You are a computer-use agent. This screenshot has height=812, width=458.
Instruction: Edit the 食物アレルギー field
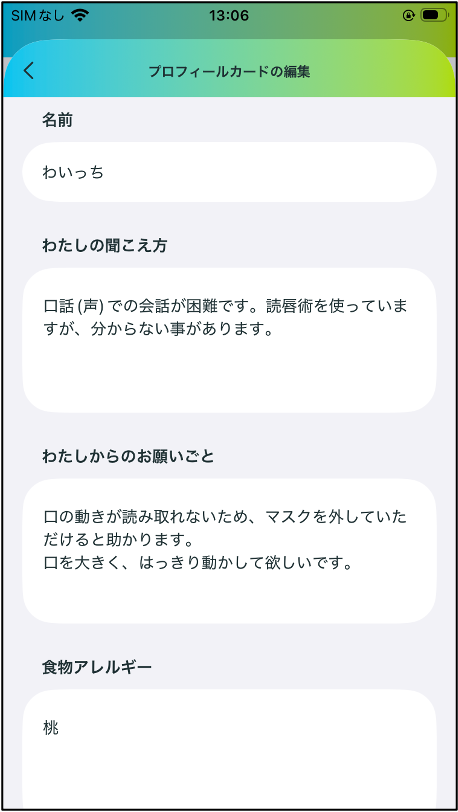pyautogui.click(x=229, y=749)
